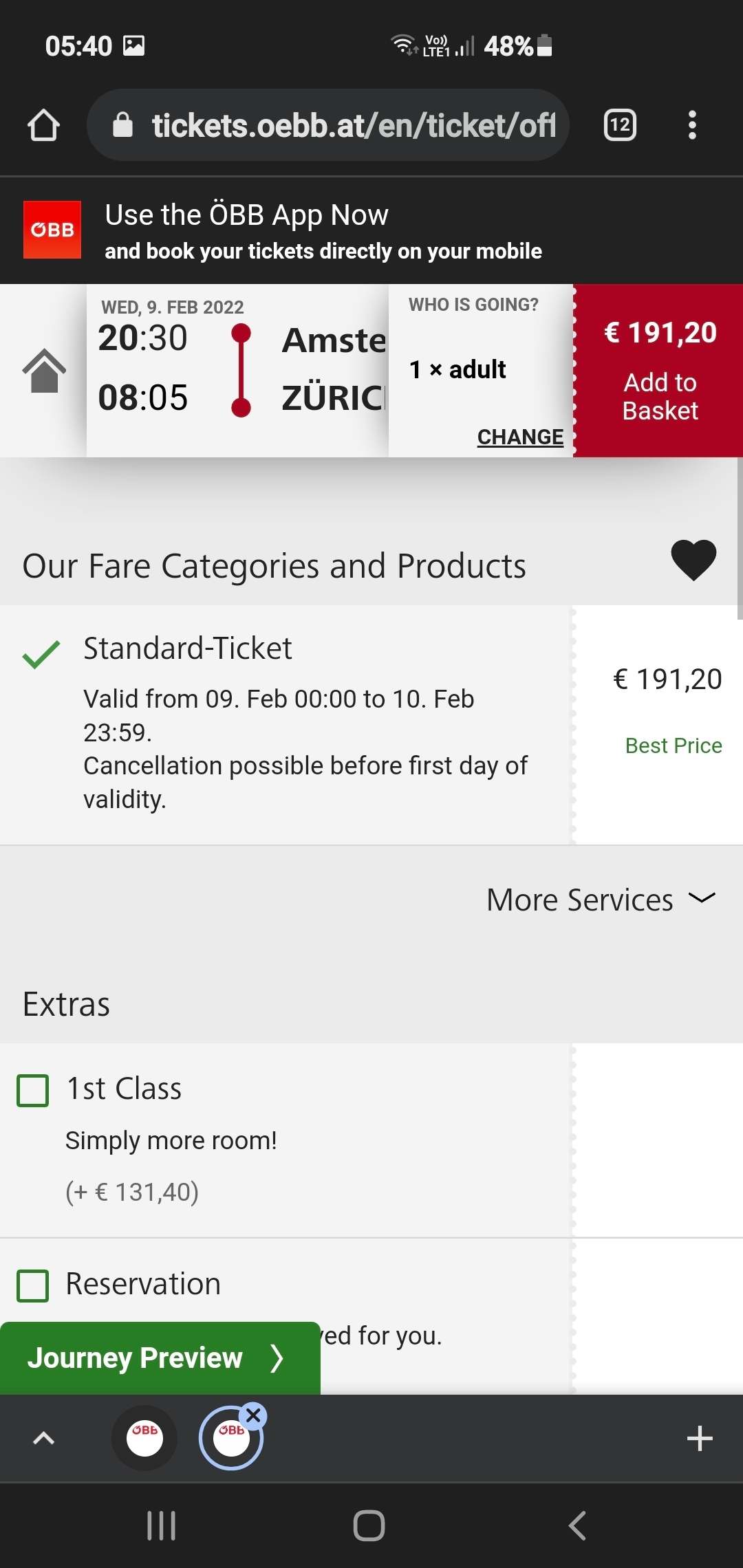743x1568 pixels.
Task: Go to ÖBB tickets home icon
Action: [x=44, y=371]
